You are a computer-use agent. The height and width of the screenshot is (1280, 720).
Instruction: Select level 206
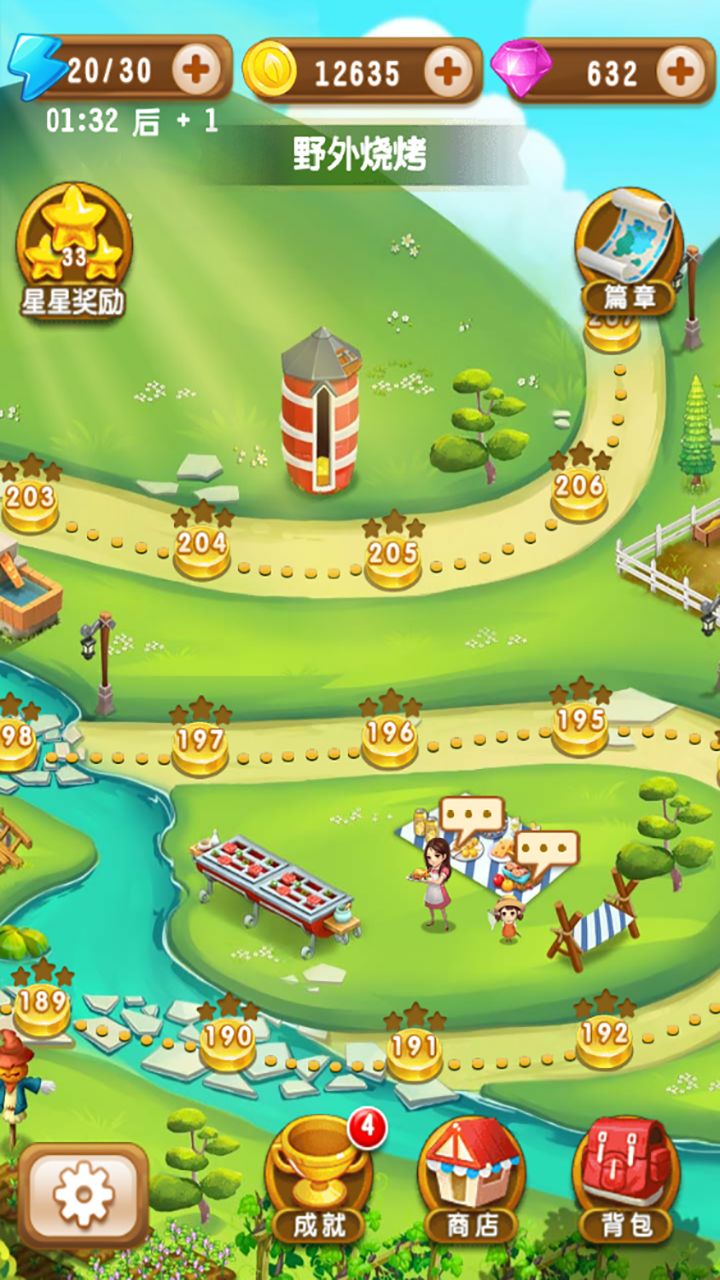[580, 491]
